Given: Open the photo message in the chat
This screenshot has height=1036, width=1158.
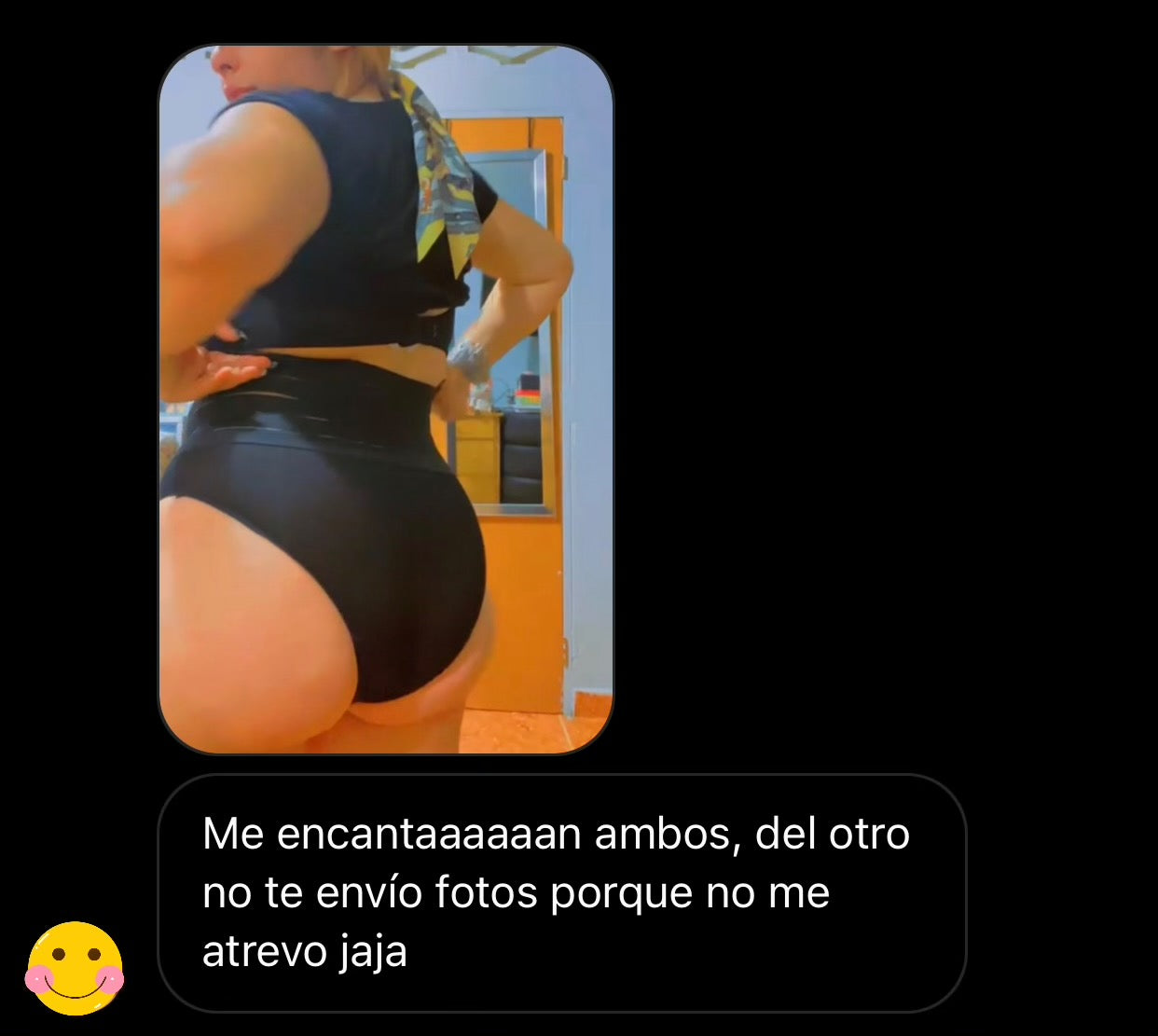Looking at the screenshot, I should pyautogui.click(x=386, y=399).
